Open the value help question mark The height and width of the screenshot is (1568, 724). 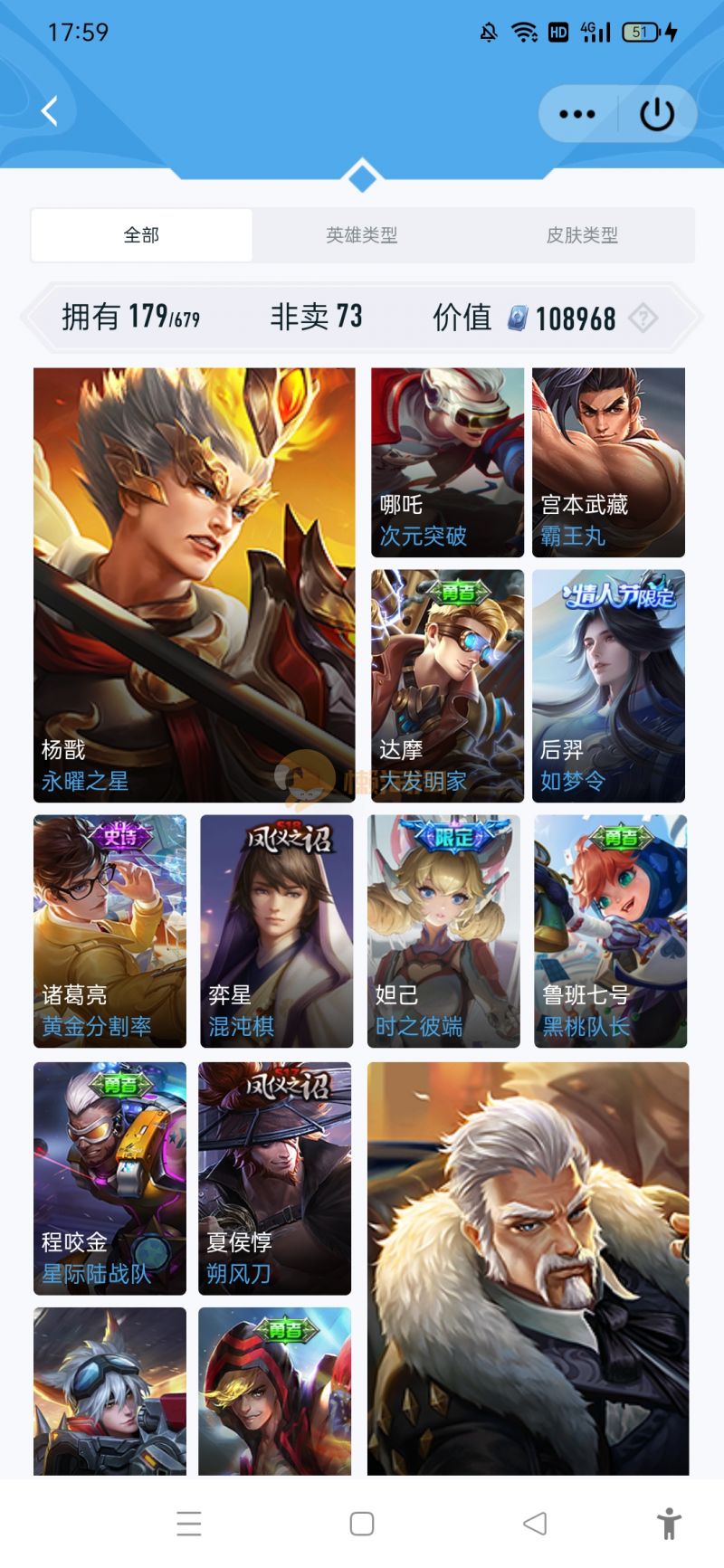643,318
